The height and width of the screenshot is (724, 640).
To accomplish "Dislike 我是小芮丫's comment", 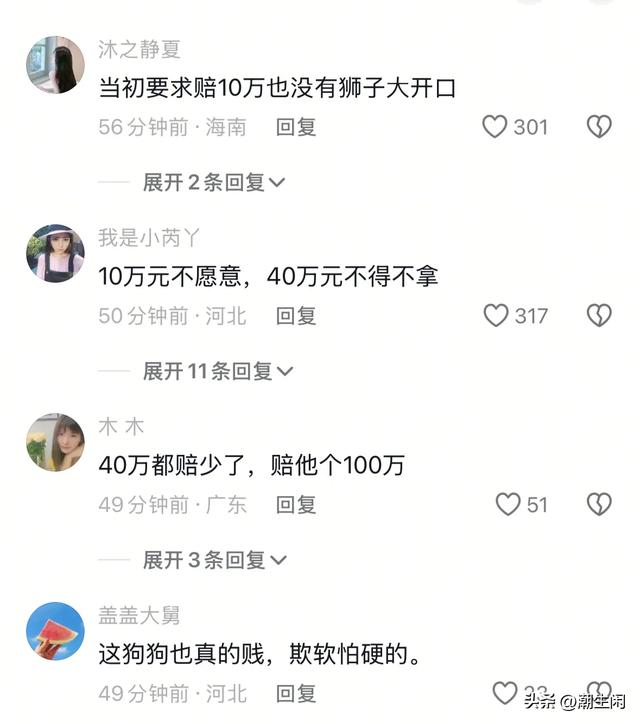I will click(598, 316).
